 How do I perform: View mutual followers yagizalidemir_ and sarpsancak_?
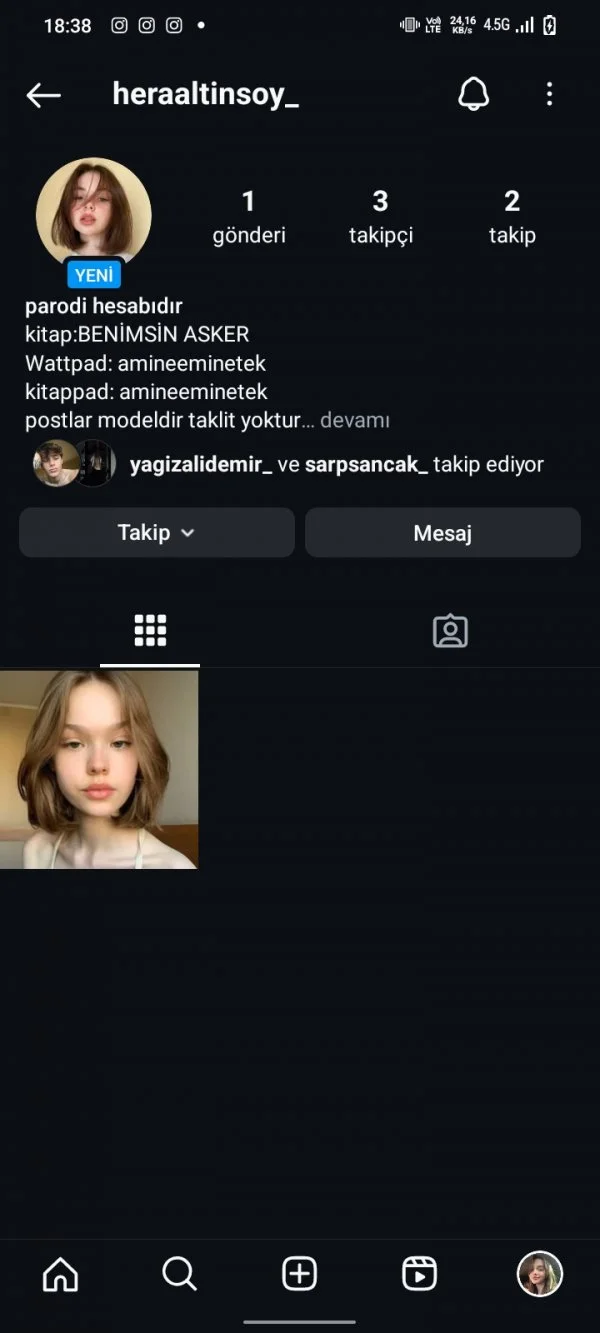click(x=336, y=464)
